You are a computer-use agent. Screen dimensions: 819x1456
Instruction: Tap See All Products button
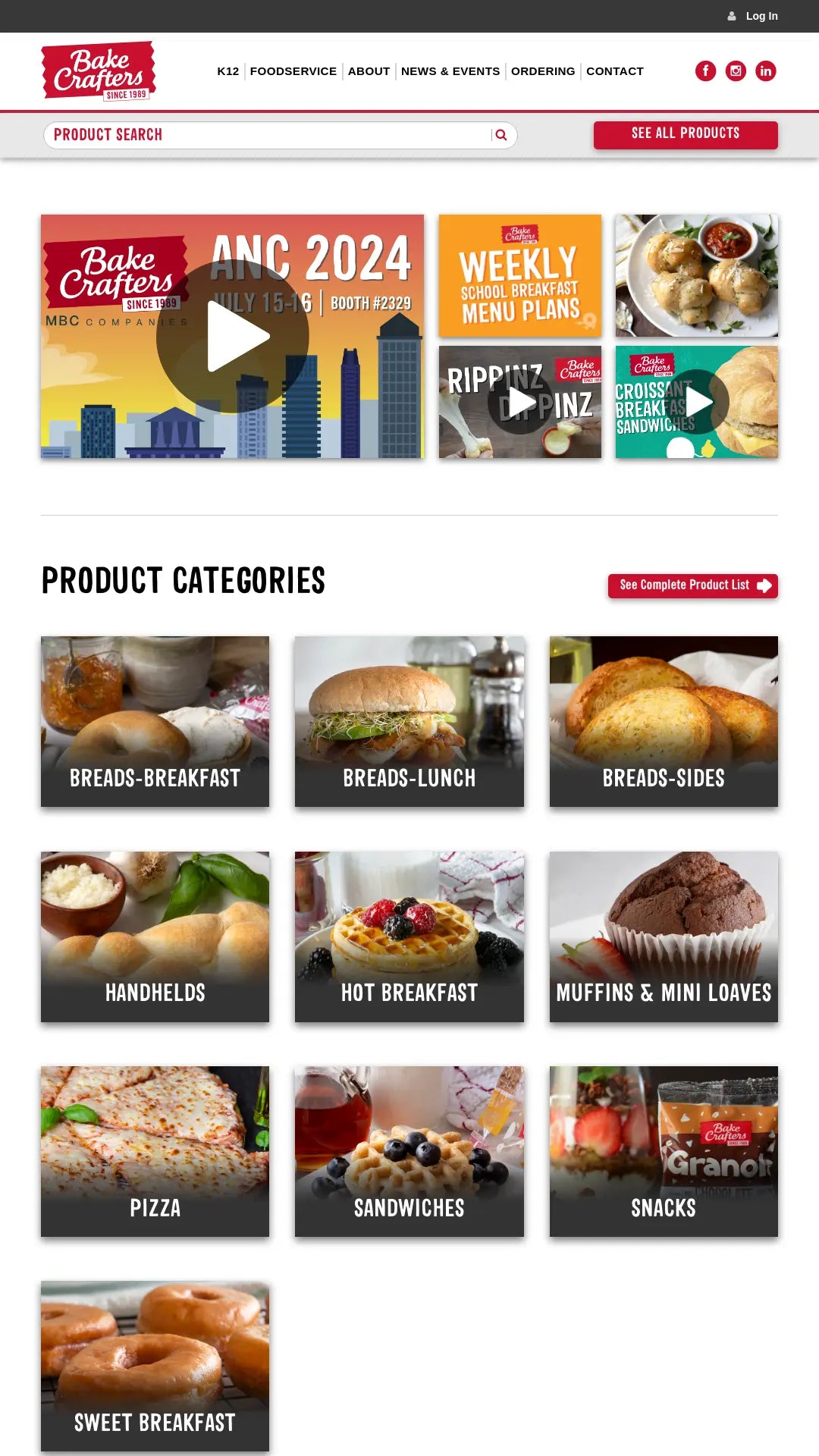(686, 134)
